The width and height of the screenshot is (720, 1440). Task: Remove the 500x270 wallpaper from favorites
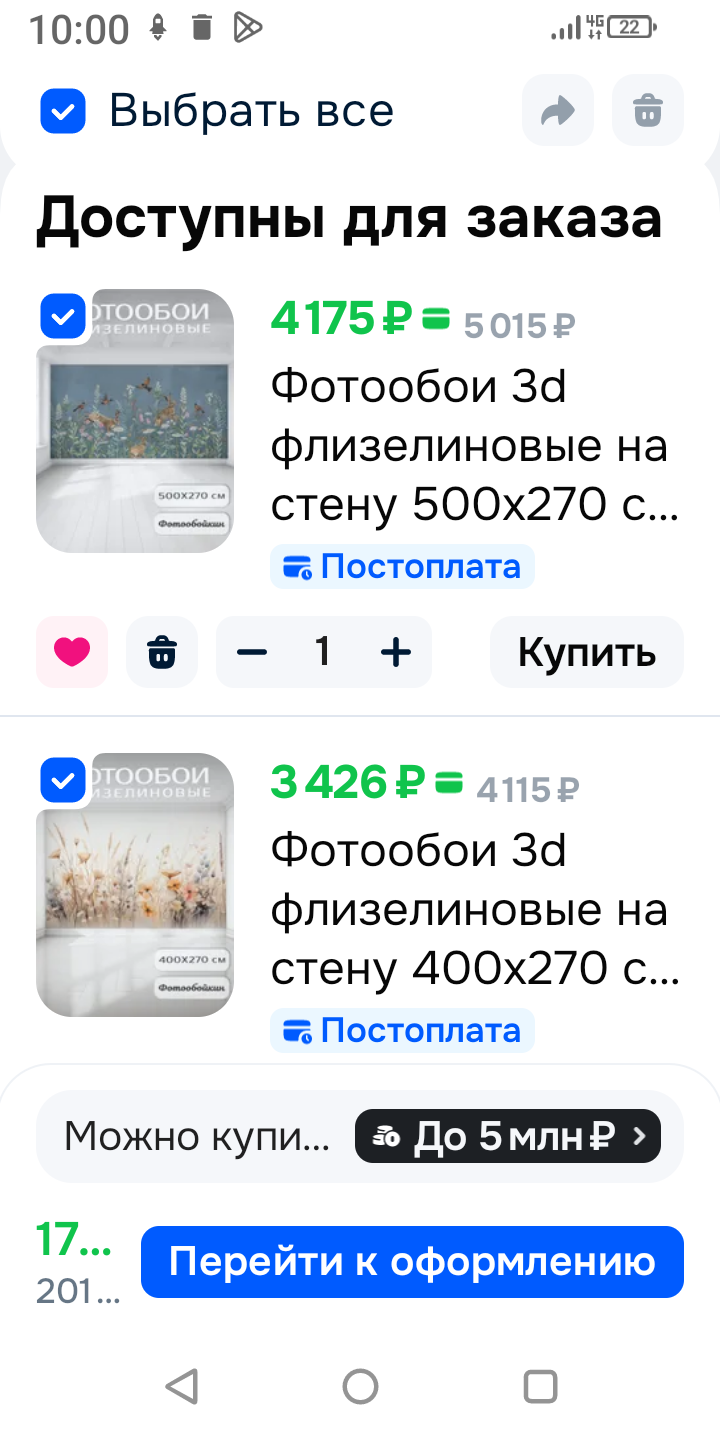click(x=72, y=652)
